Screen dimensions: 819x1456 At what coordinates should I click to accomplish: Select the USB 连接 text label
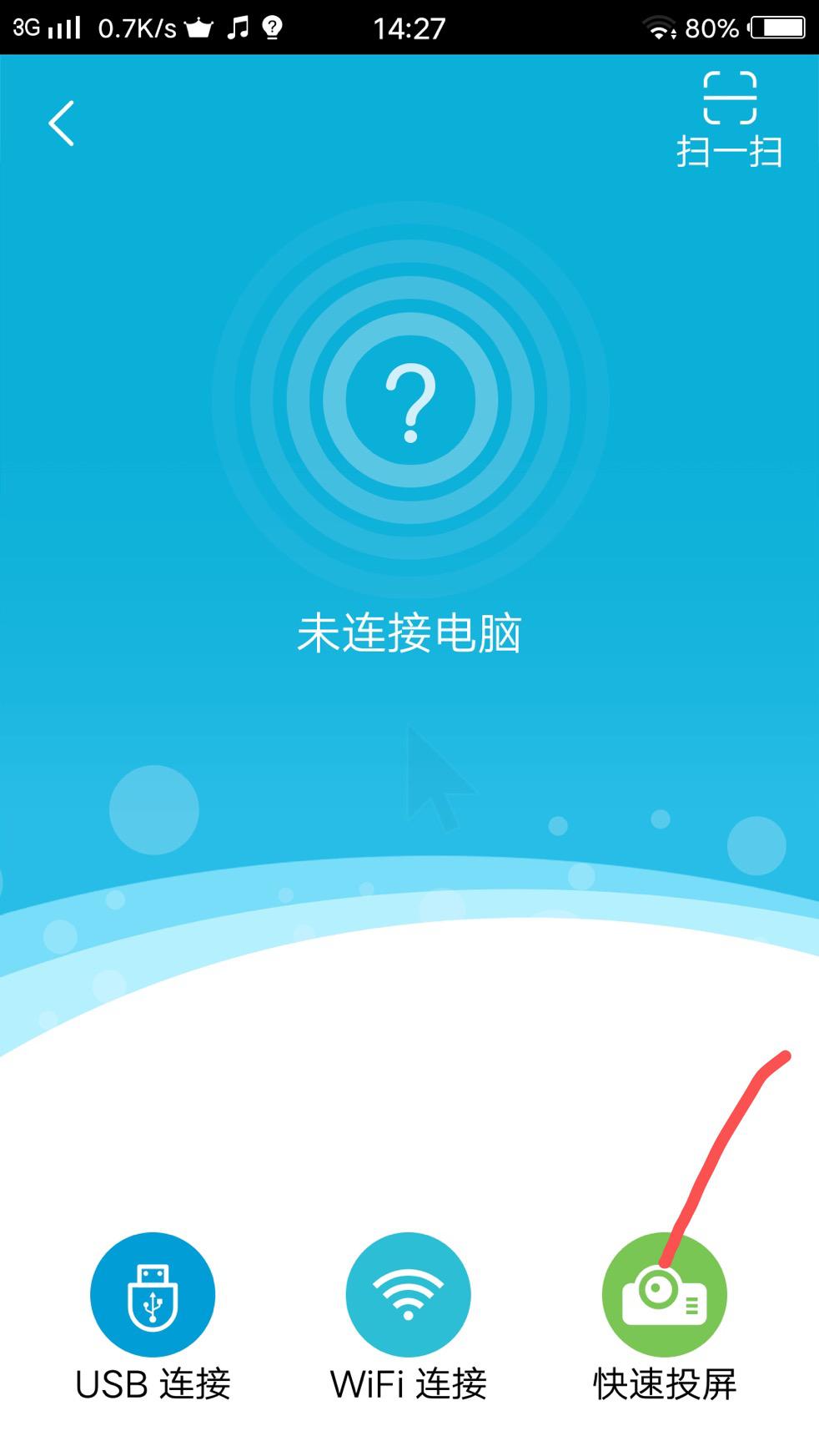151,1385
